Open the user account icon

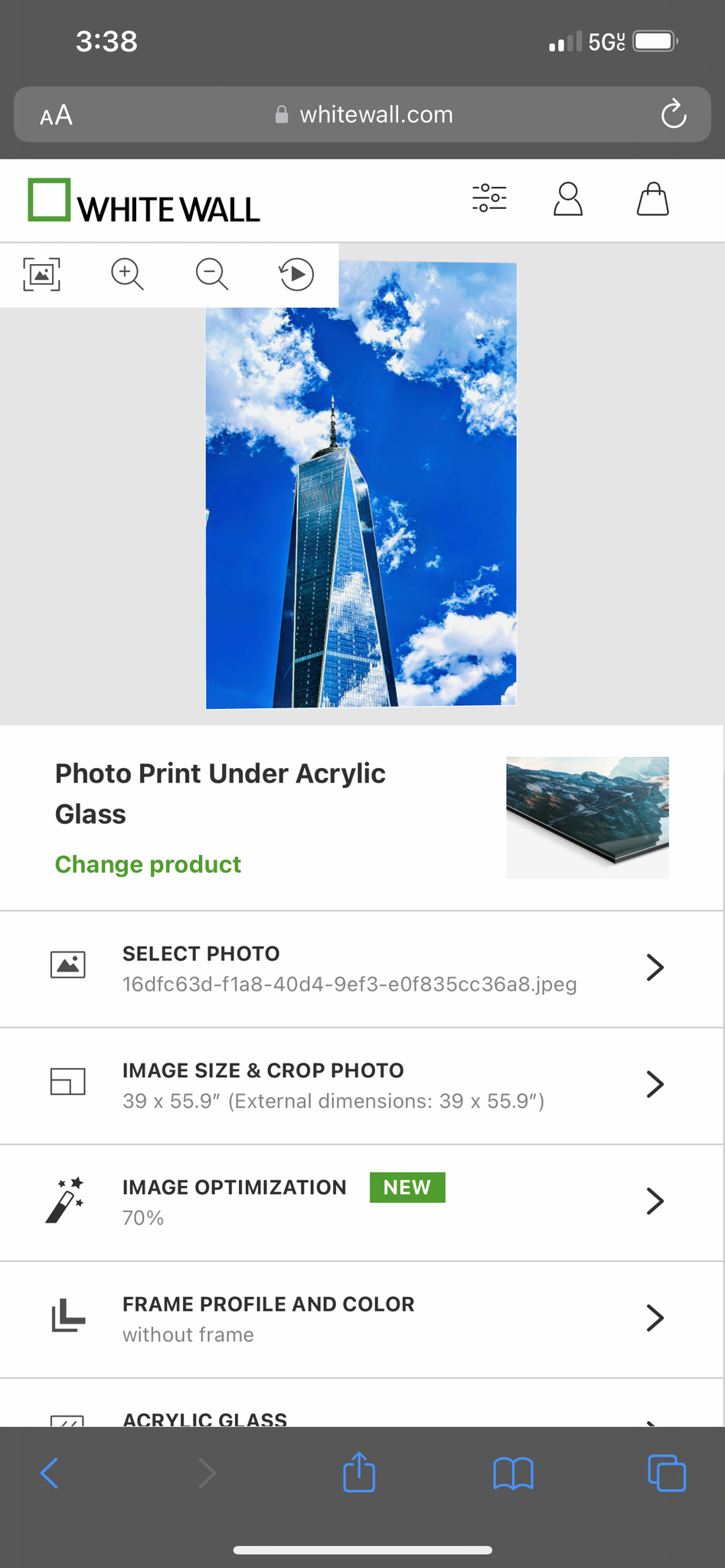(568, 199)
